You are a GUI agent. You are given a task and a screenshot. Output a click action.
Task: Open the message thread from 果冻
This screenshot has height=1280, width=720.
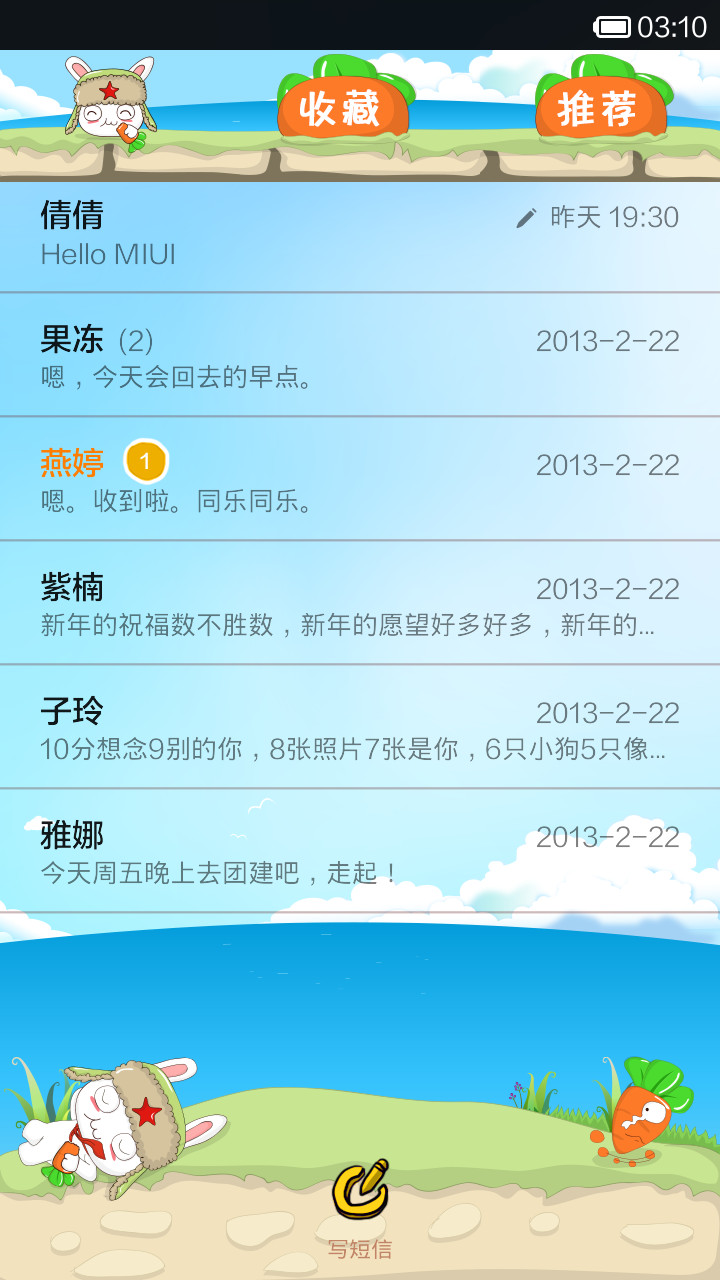[360, 355]
